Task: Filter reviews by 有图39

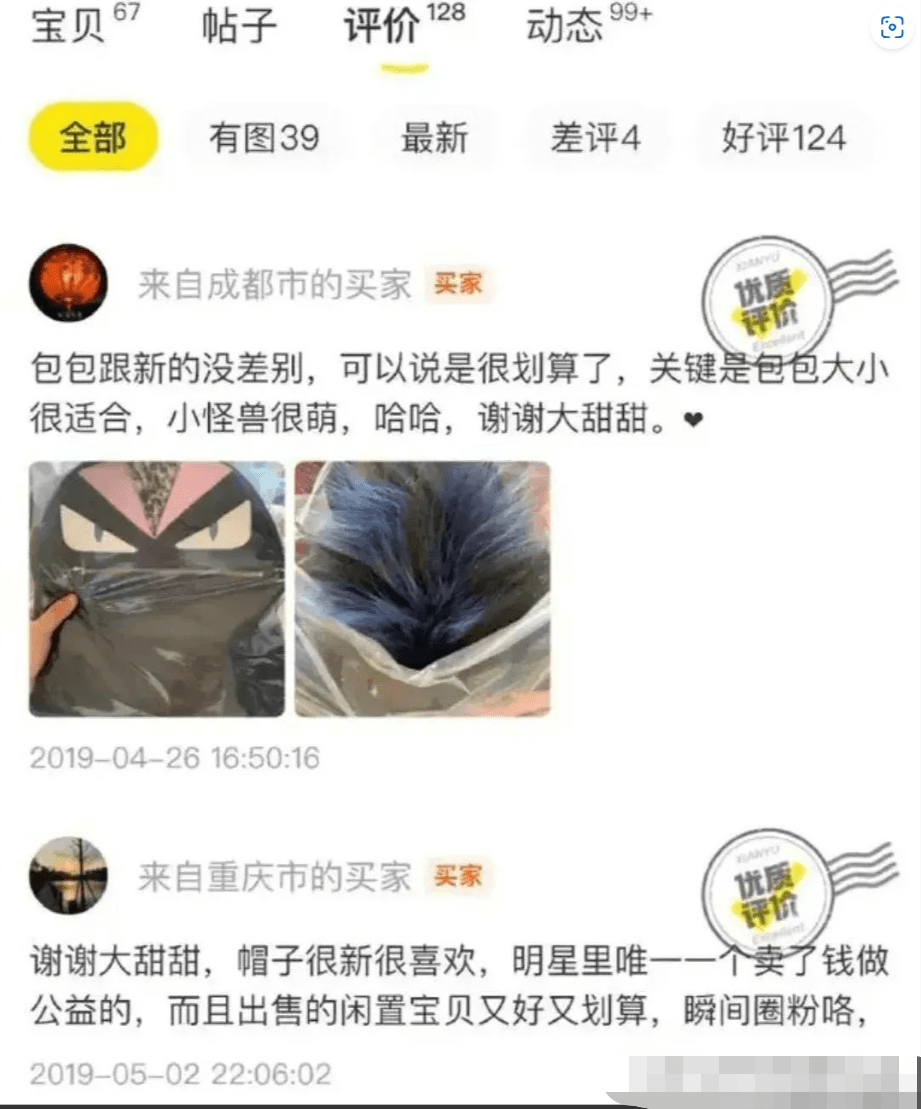Action: tap(263, 138)
